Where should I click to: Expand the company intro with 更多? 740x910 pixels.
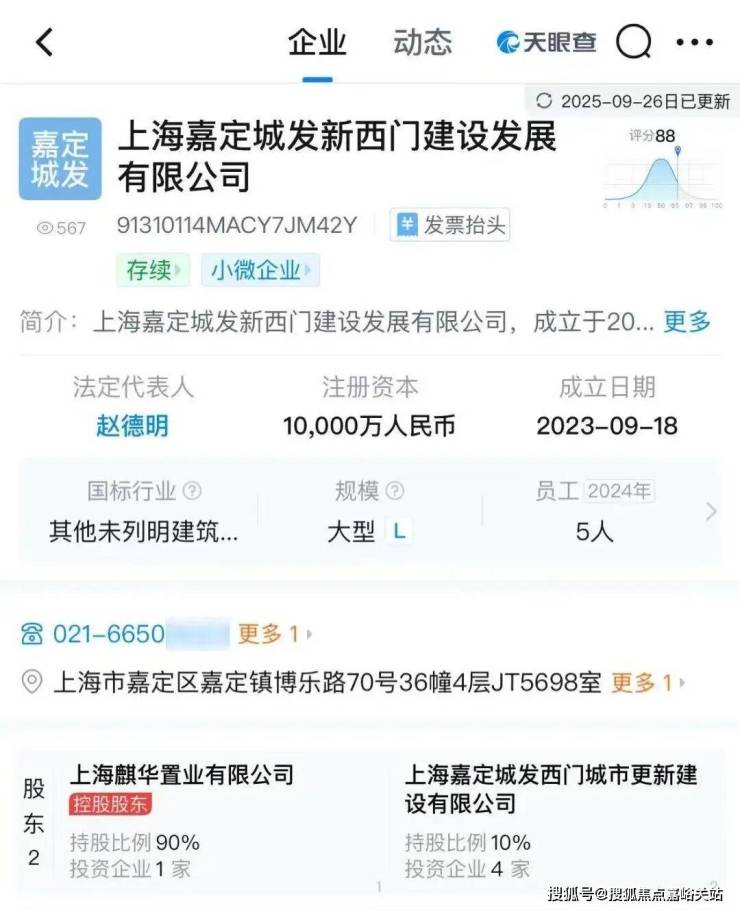(687, 322)
